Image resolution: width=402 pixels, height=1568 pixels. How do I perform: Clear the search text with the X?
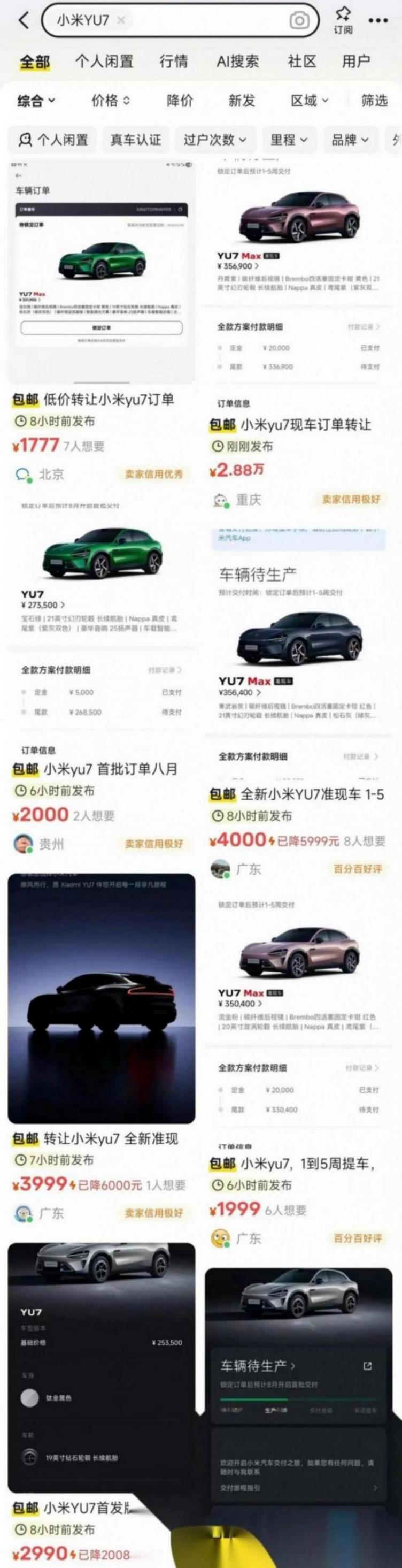click(121, 20)
